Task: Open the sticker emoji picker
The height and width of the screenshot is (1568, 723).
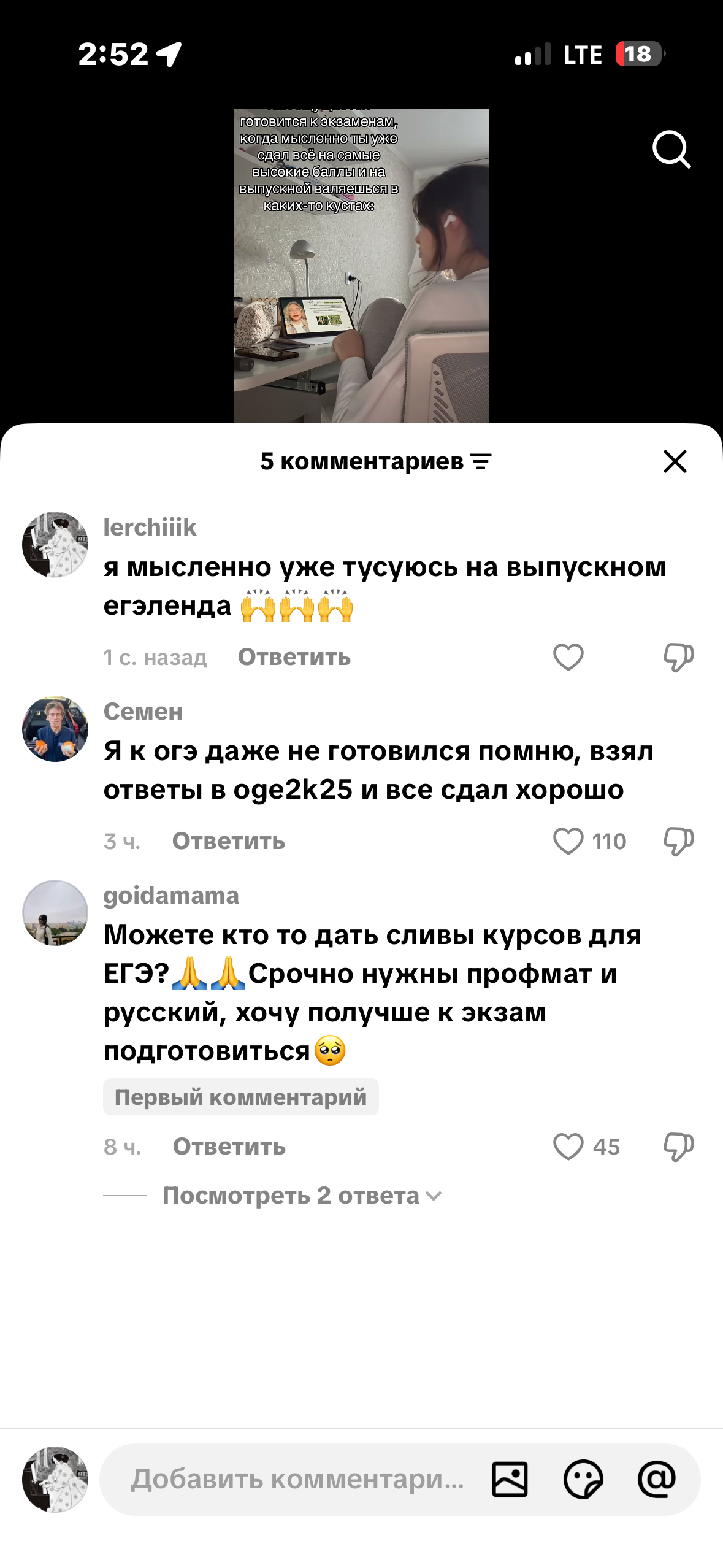Action: click(583, 1479)
